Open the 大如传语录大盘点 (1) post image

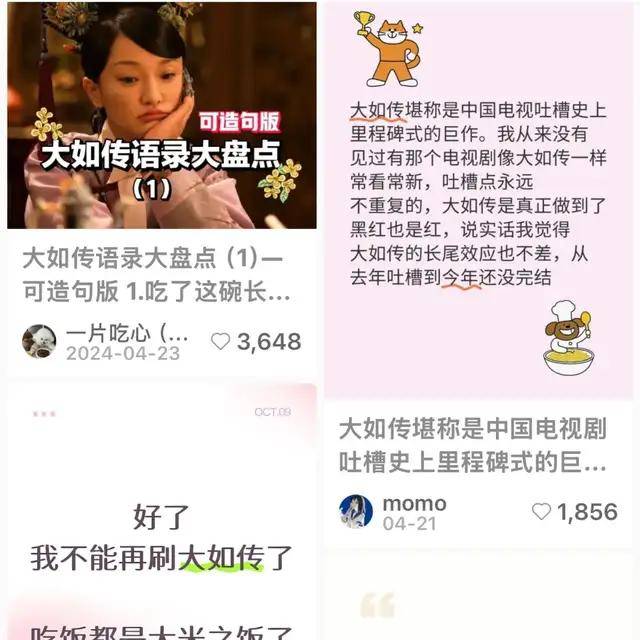pos(160,115)
